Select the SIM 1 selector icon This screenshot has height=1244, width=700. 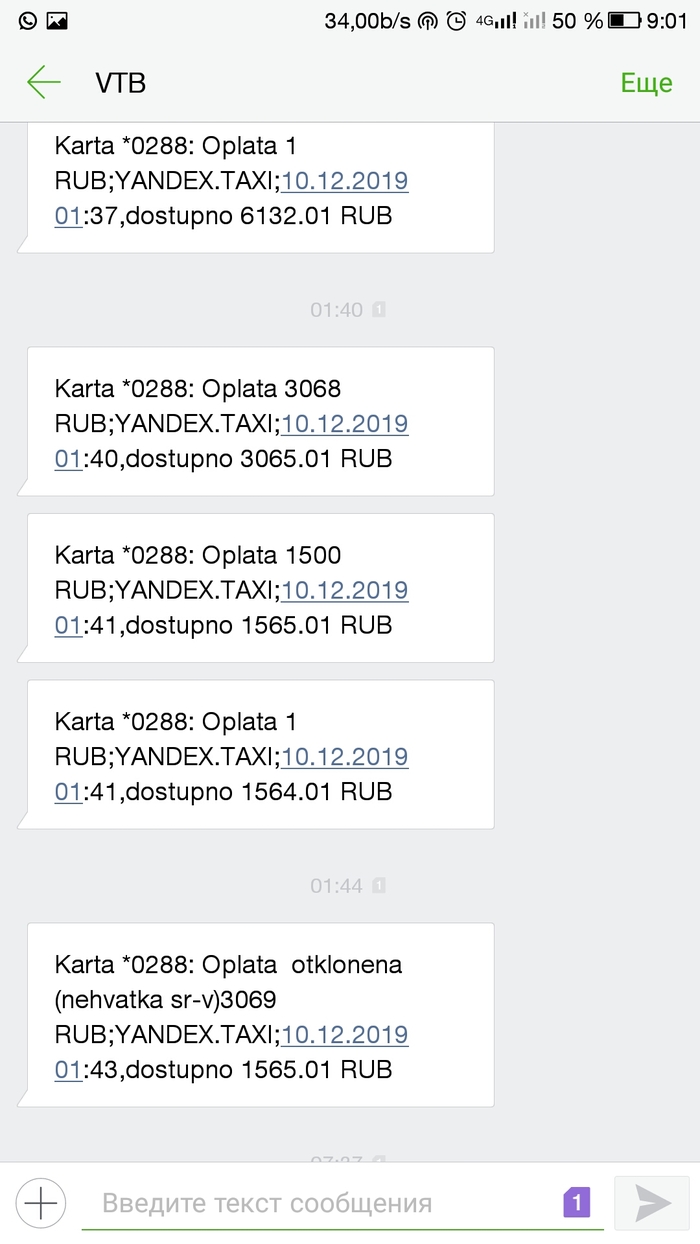(577, 1202)
